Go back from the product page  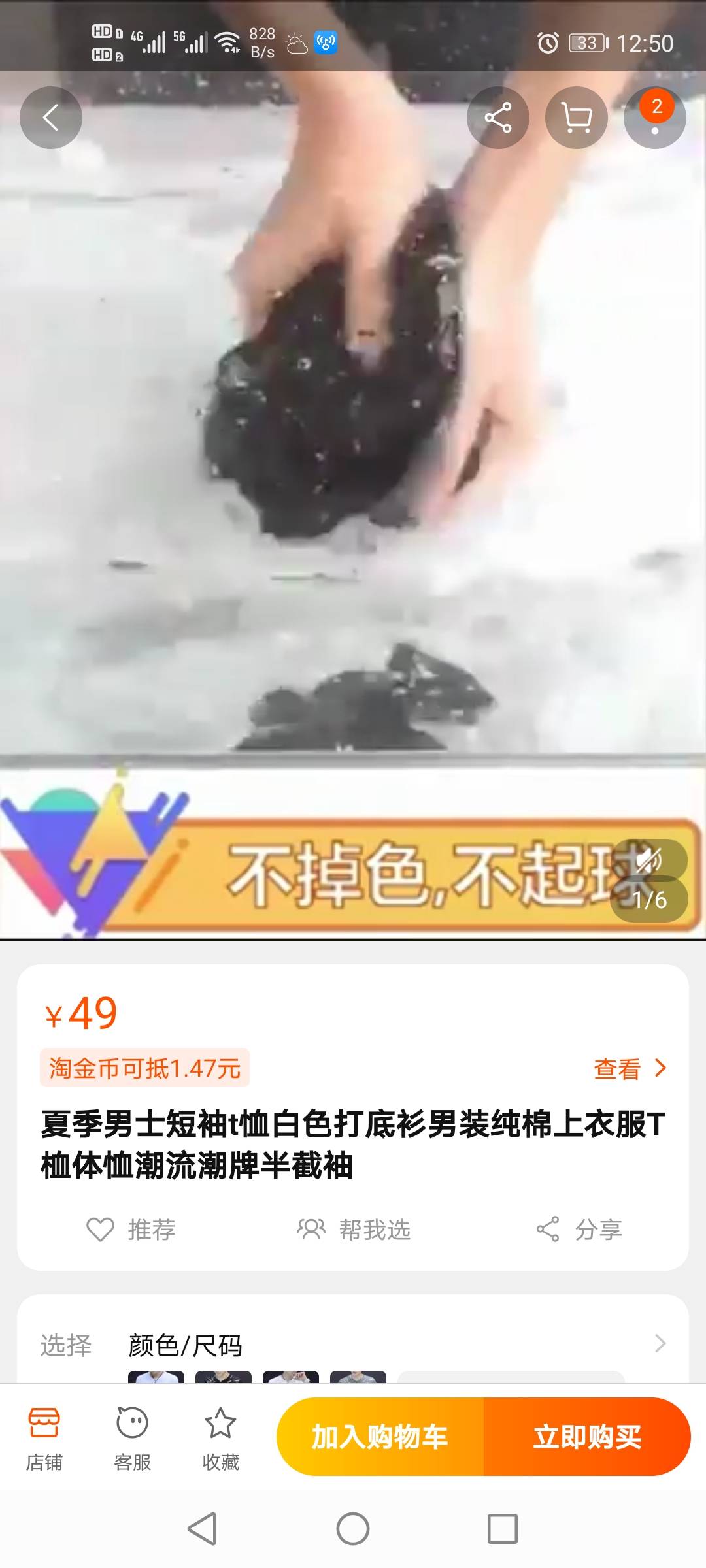point(51,118)
